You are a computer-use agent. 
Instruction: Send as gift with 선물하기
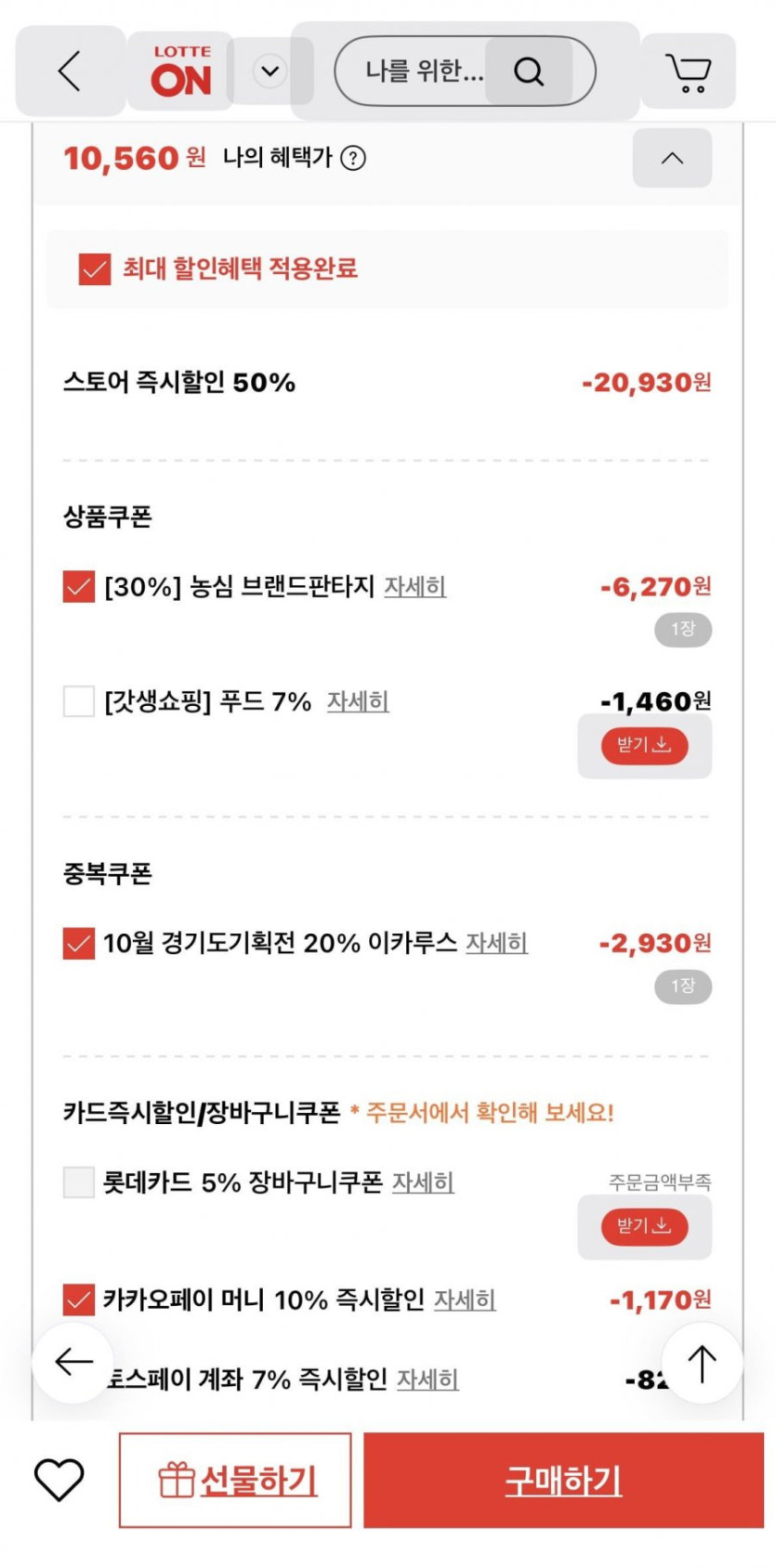click(235, 1480)
